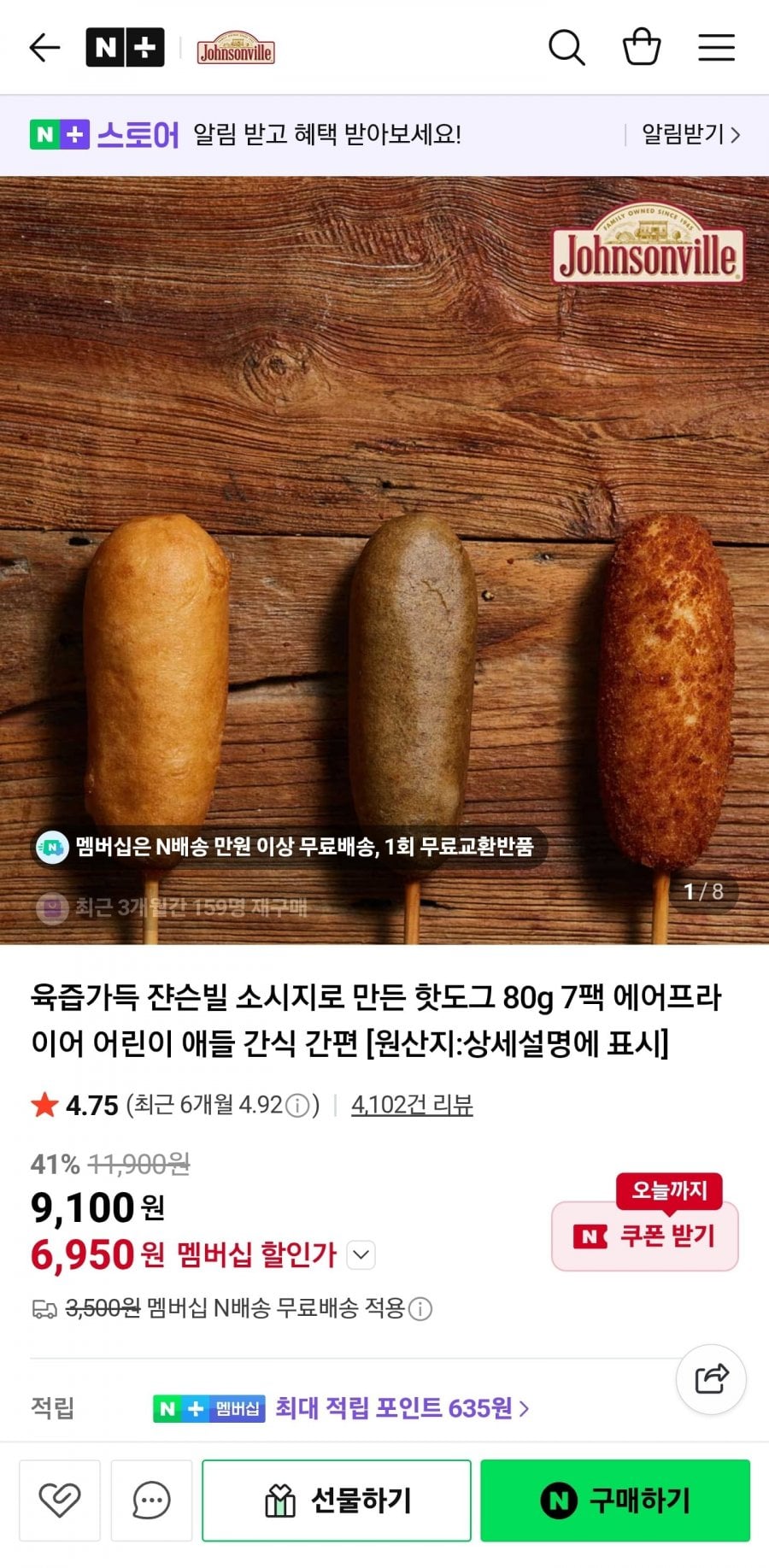This screenshot has height=1568, width=769.
Task: Show info on N배송 free shipping
Action: (x=420, y=1308)
